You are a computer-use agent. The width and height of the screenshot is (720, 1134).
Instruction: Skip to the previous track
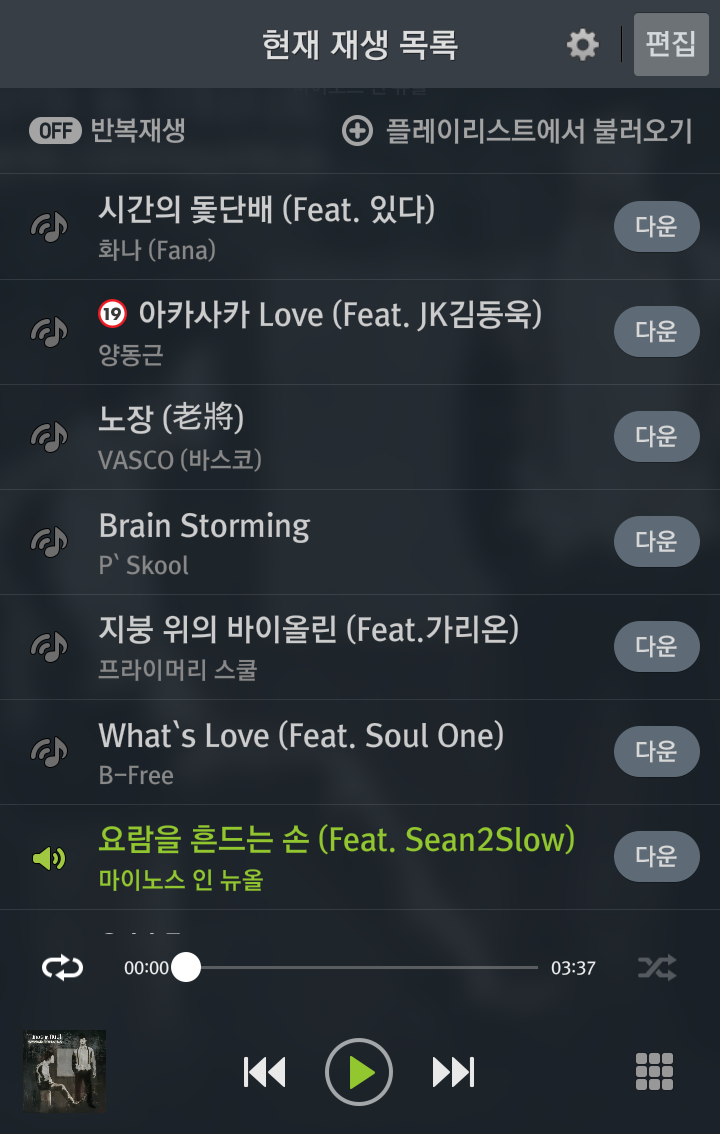[264, 1072]
